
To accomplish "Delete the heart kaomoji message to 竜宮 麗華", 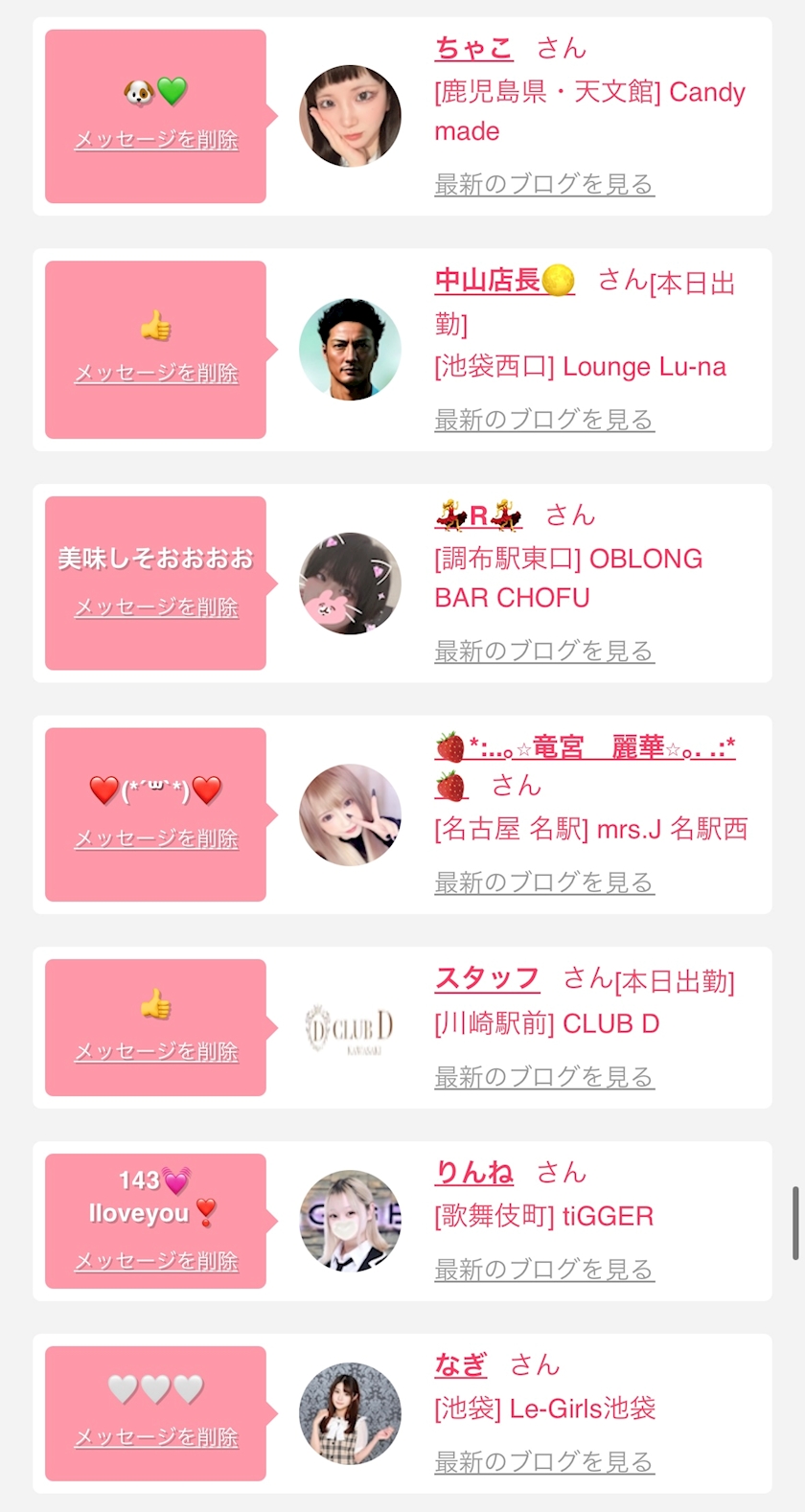I will coord(156,839).
